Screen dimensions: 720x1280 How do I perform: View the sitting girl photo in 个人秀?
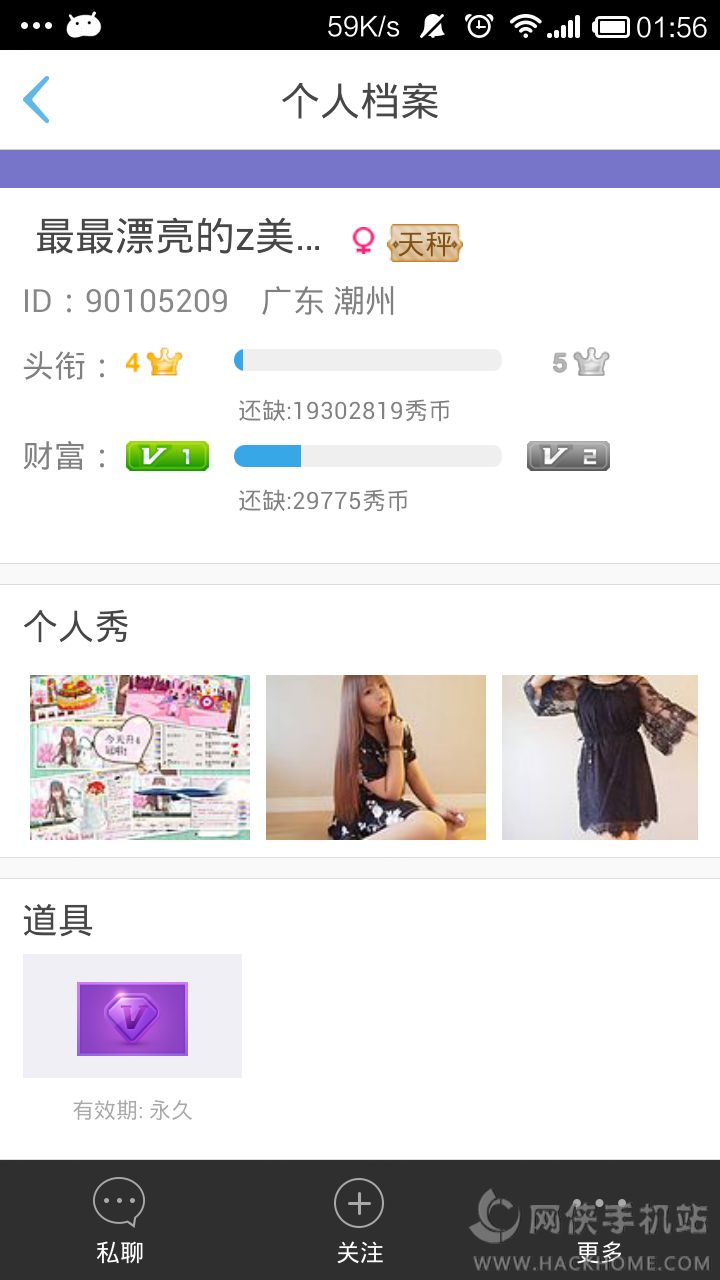tap(376, 757)
